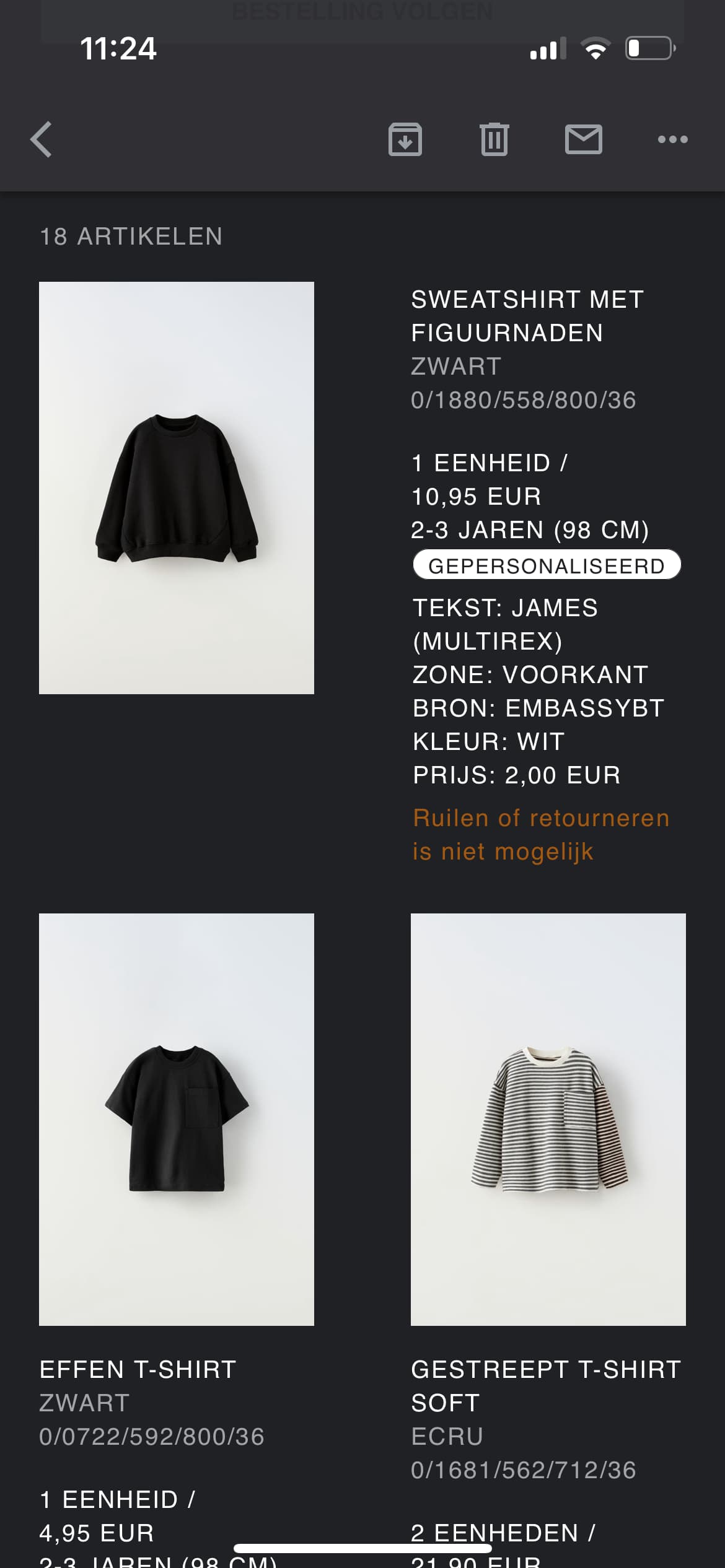The height and width of the screenshot is (1568, 725).
Task: Open the gestreept T-shirt soft image
Action: 548,1120
